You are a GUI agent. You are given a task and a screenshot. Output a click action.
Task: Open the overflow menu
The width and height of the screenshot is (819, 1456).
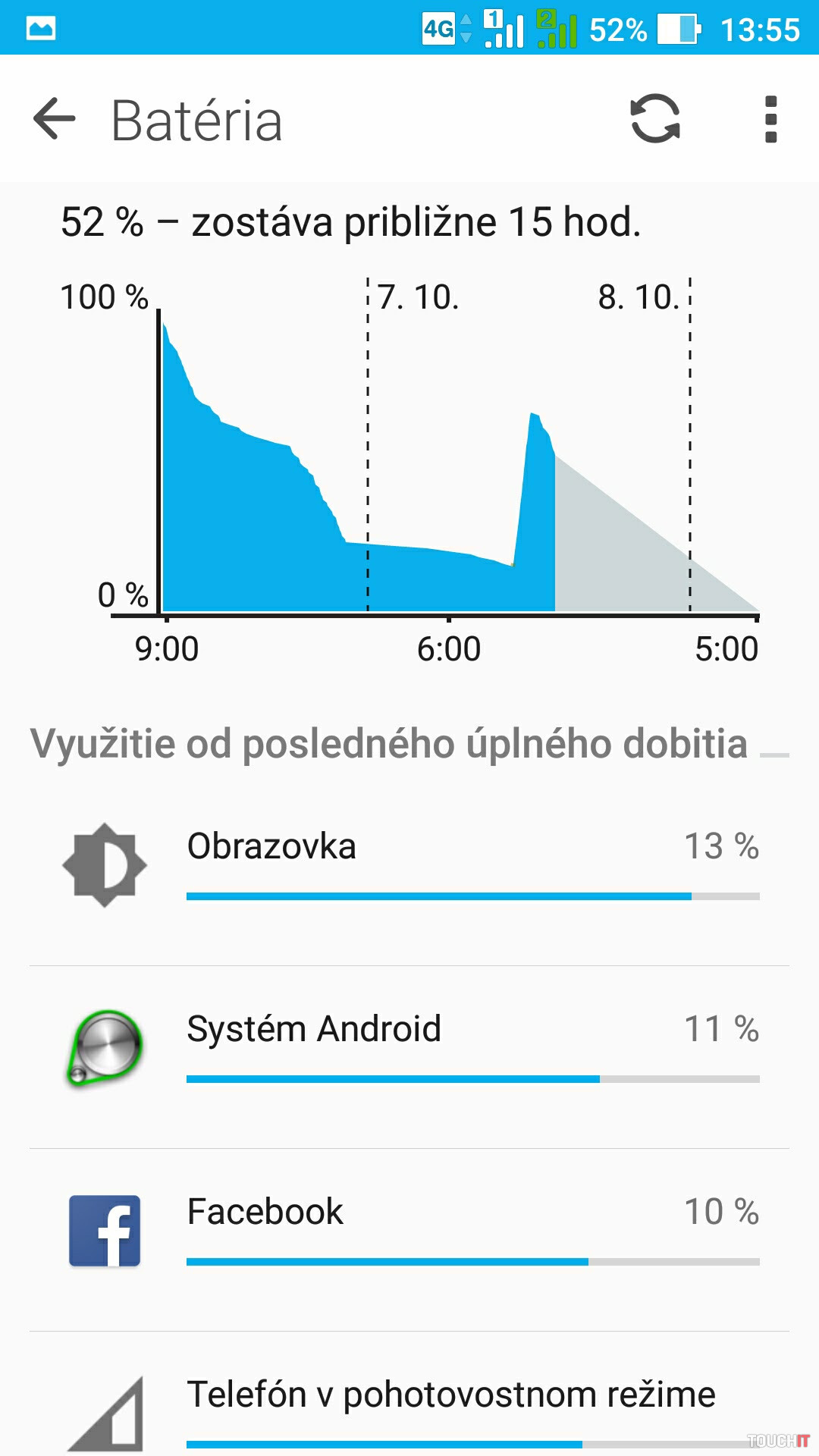pos(770,119)
